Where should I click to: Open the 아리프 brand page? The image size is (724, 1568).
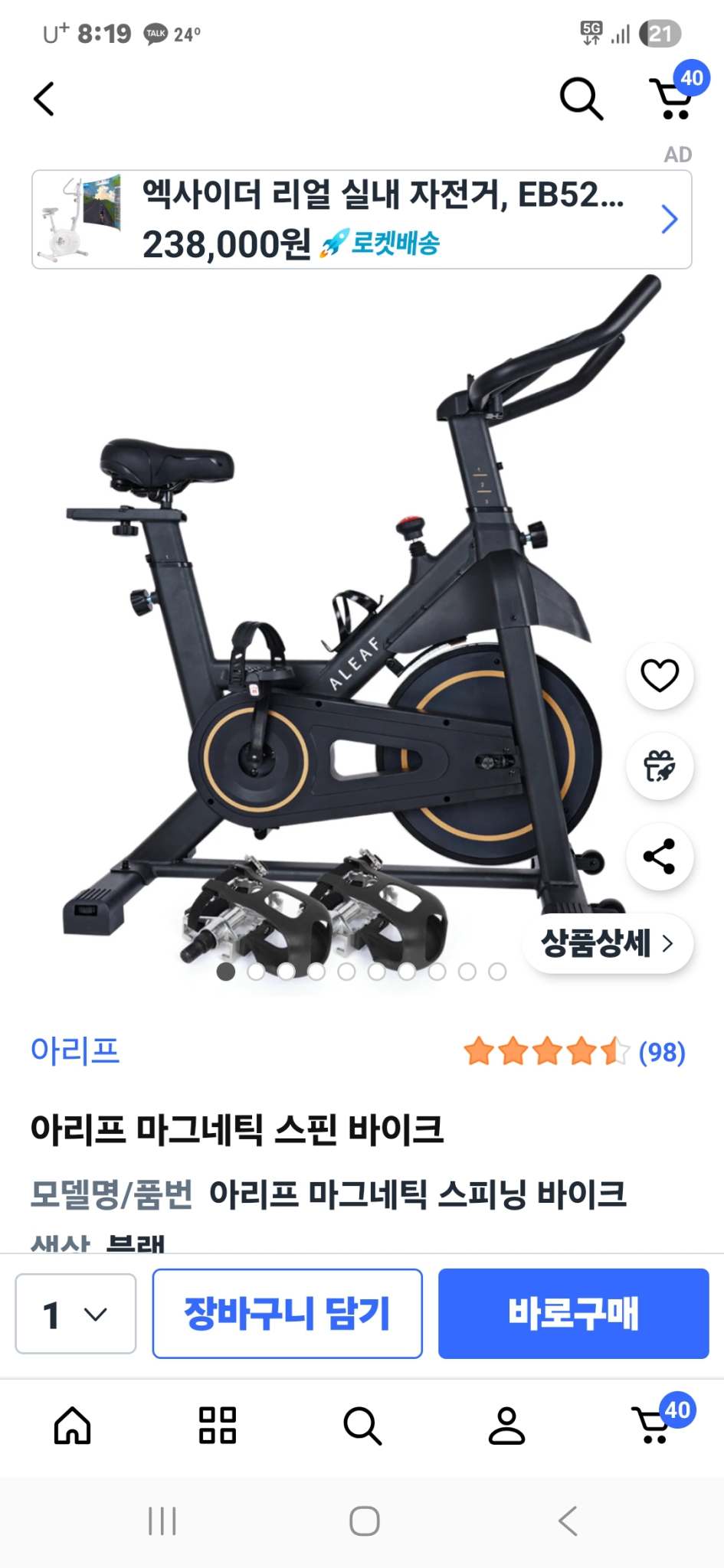(77, 1052)
